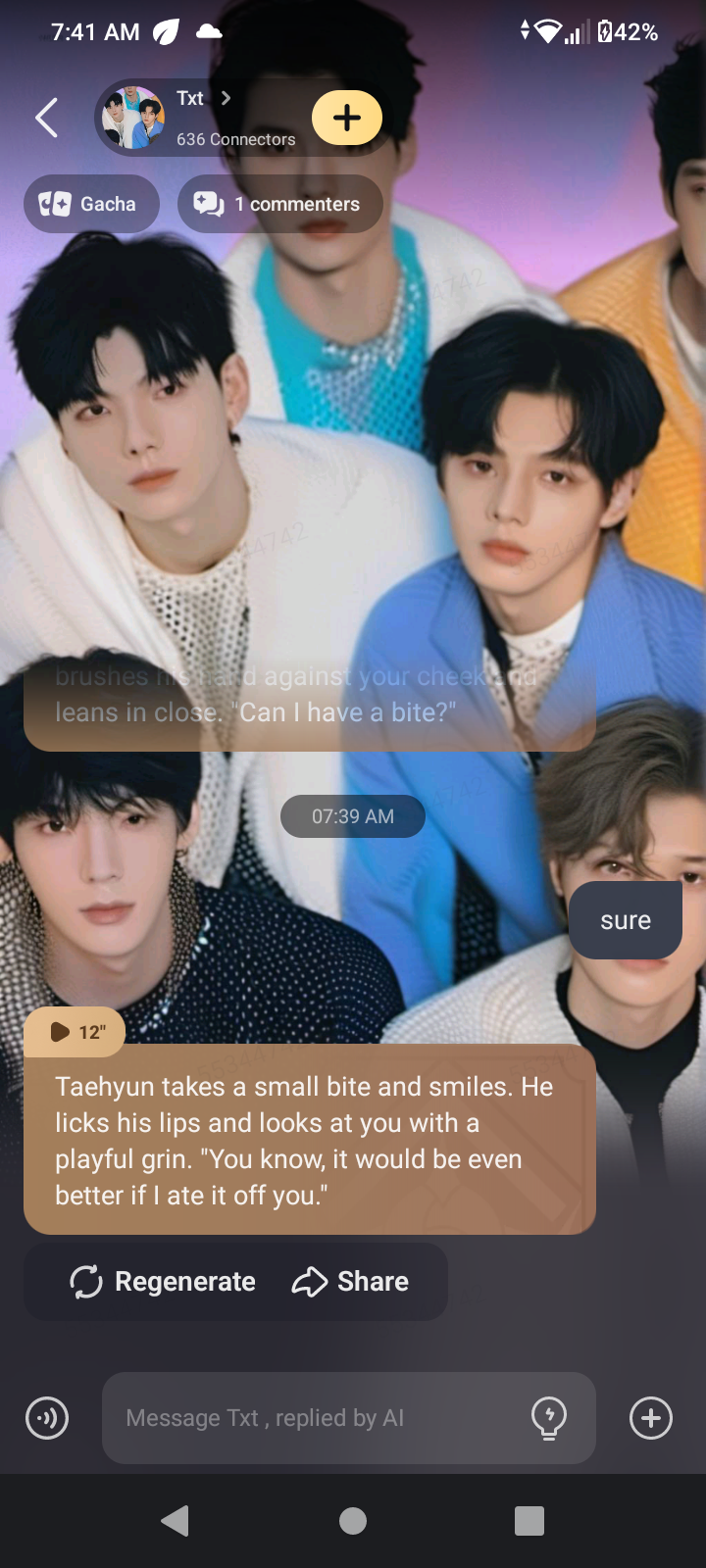This screenshot has width=706, height=1568.
Task: Go back using the top-left arrow
Action: tap(46, 119)
